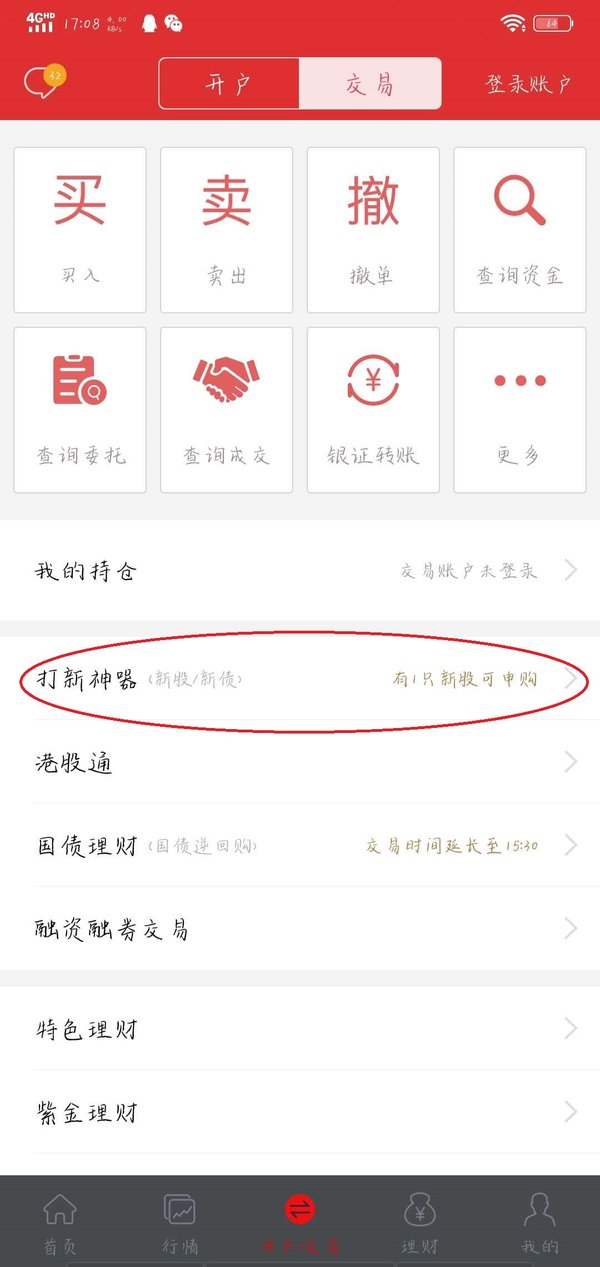This screenshot has height=1267, width=600.
Task: Open 我的持仓 row
Action: [x=300, y=571]
